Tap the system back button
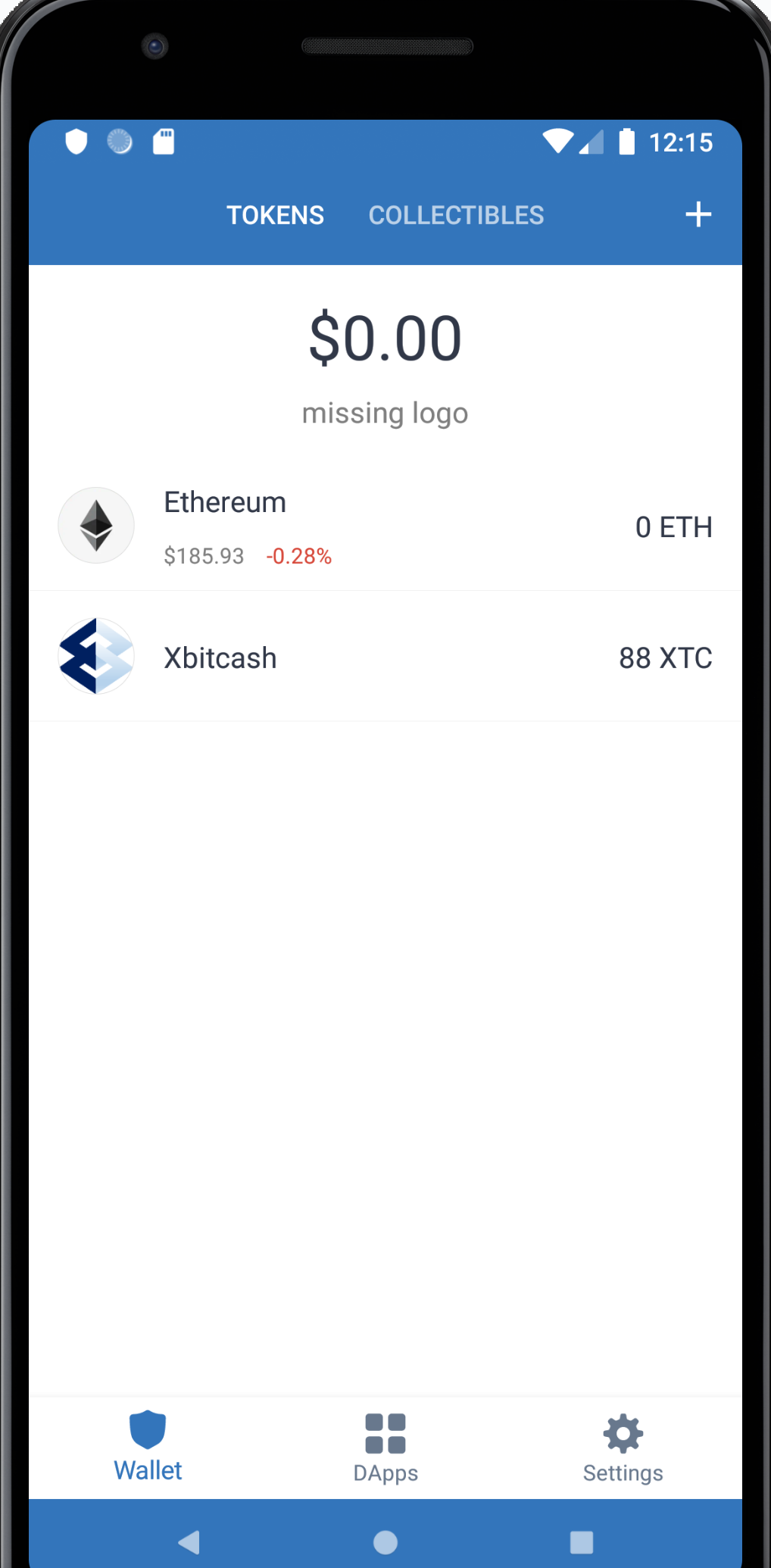The width and height of the screenshot is (771, 1568). click(x=189, y=1542)
